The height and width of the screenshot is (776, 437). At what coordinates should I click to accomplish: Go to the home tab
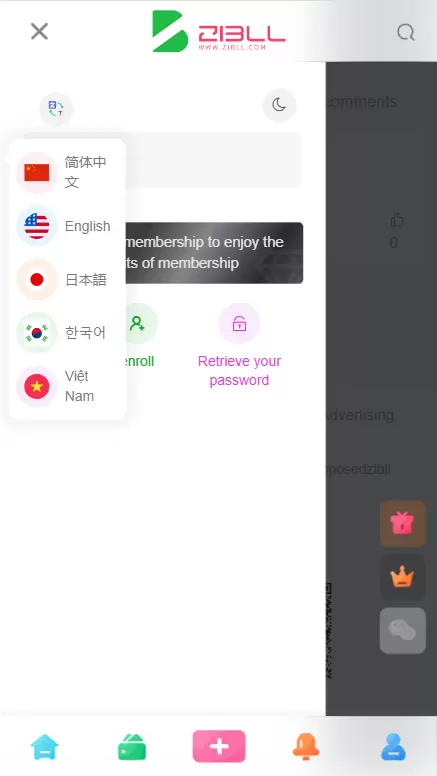click(x=45, y=747)
